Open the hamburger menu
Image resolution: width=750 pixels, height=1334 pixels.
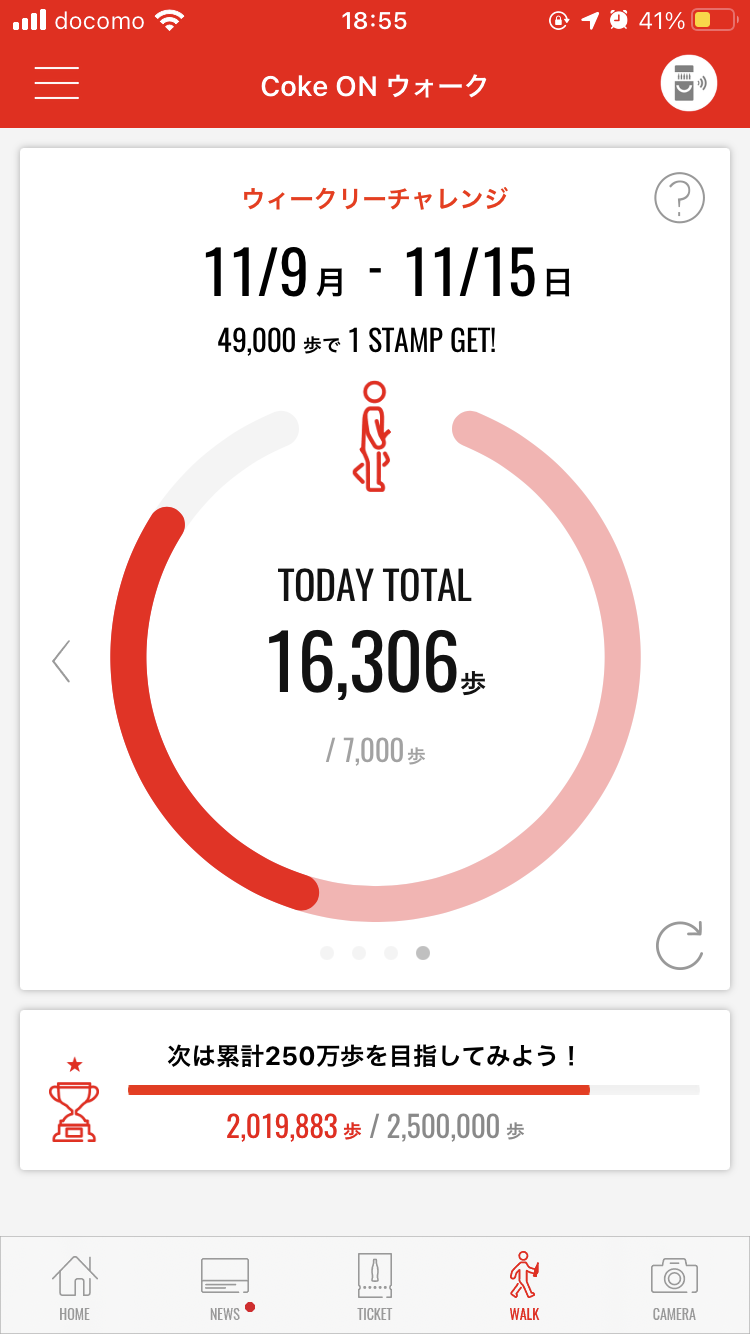pyautogui.click(x=57, y=83)
